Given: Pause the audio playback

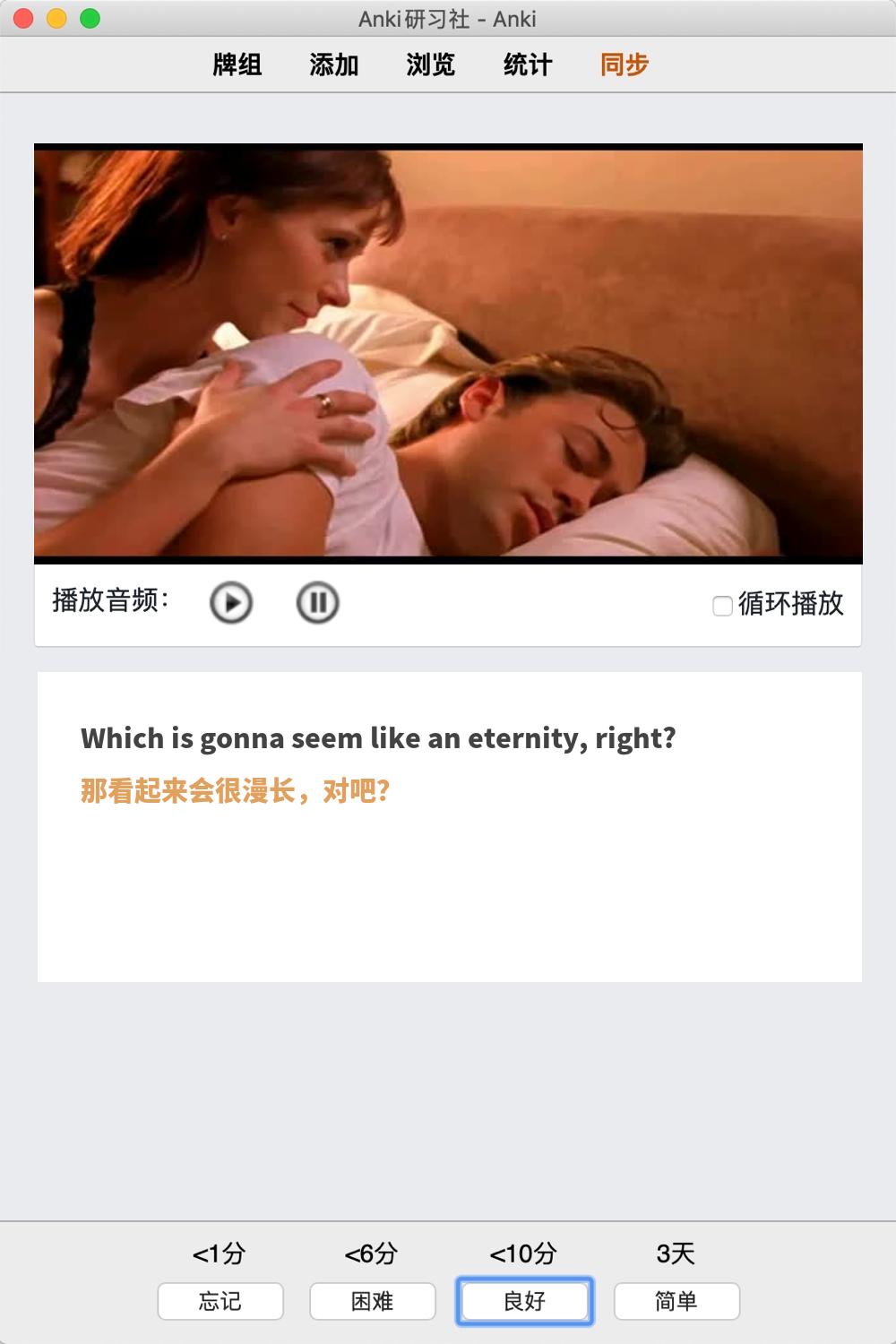Looking at the screenshot, I should 317,602.
